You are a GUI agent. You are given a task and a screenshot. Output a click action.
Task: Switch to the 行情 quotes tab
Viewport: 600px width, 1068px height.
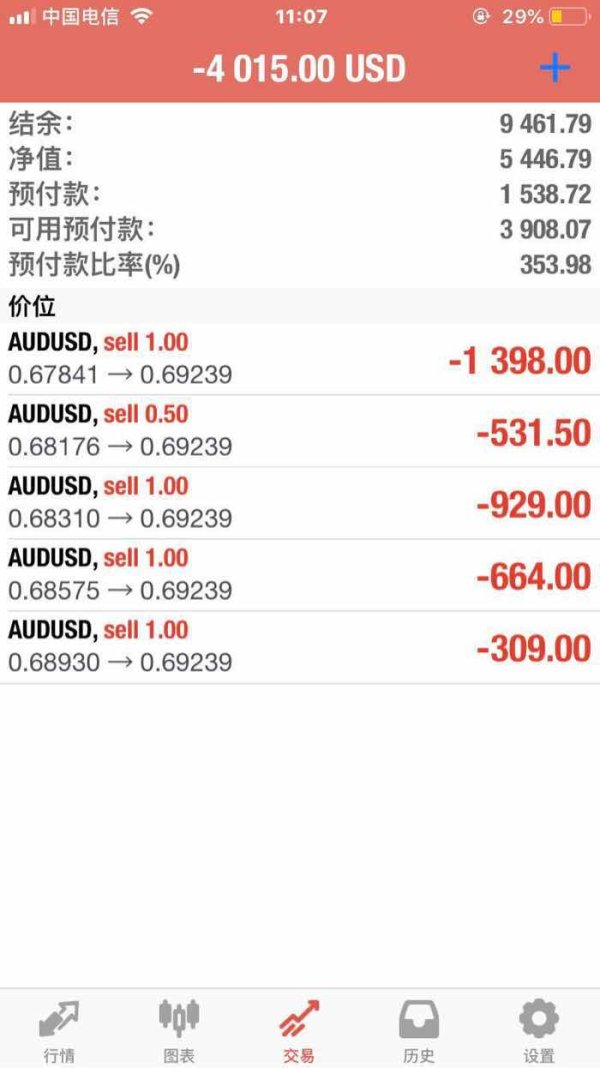pyautogui.click(x=59, y=1030)
